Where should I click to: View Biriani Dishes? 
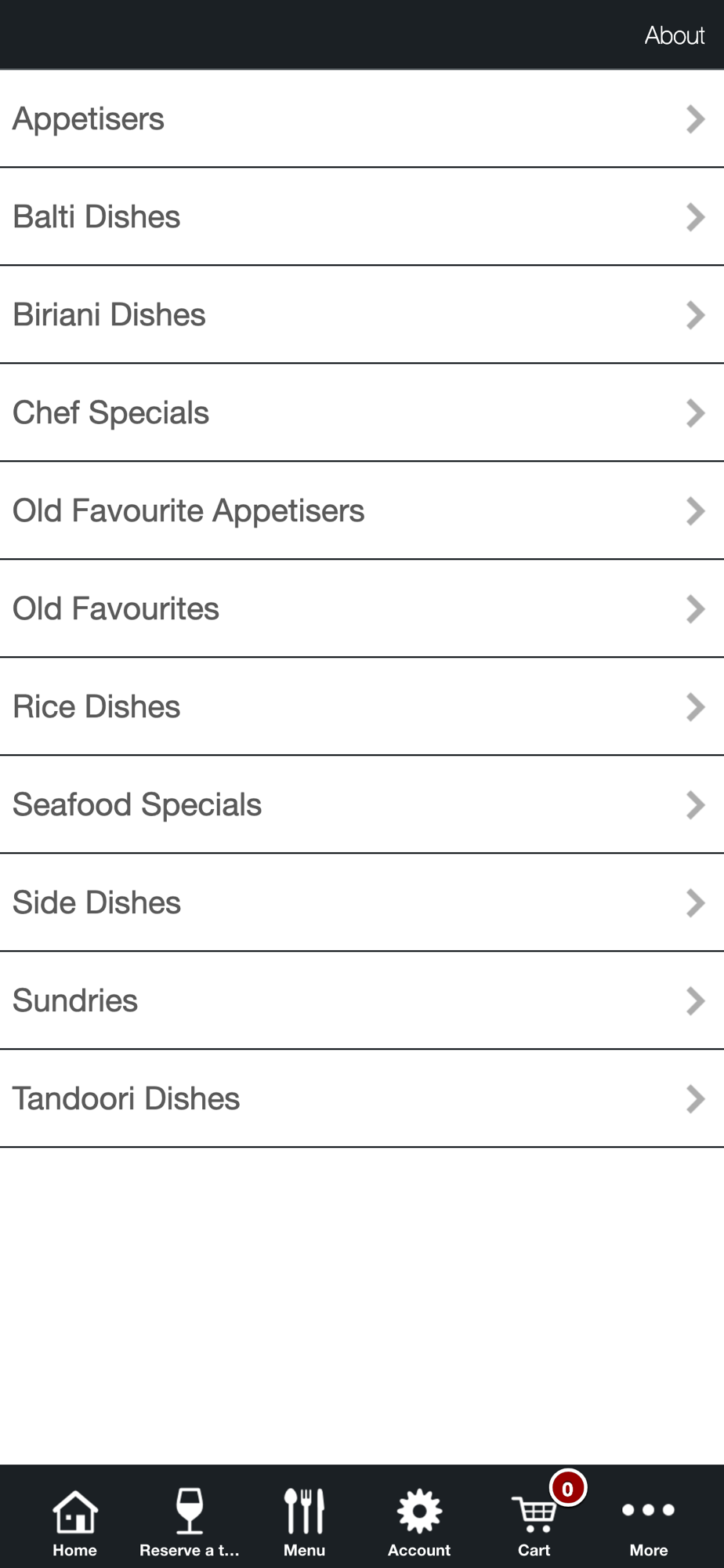point(362,314)
